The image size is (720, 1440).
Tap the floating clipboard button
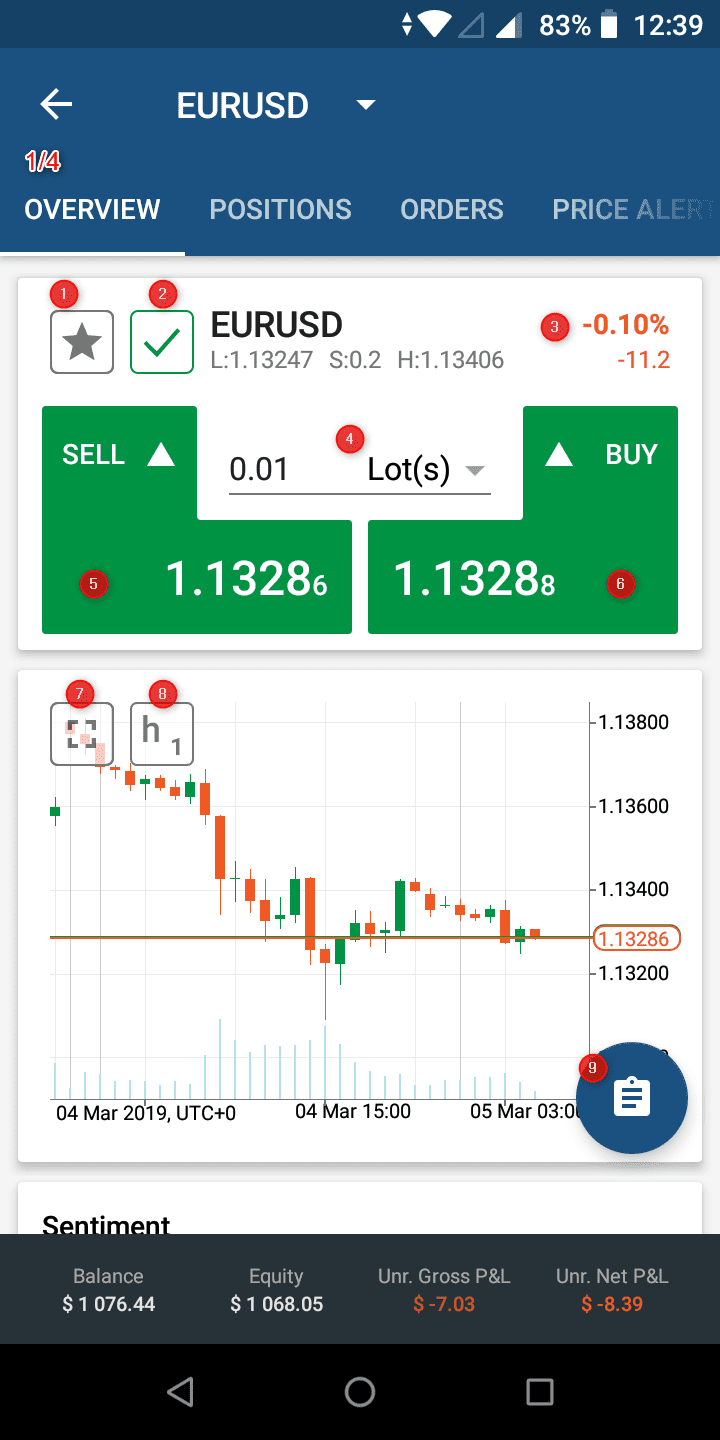click(x=632, y=1097)
